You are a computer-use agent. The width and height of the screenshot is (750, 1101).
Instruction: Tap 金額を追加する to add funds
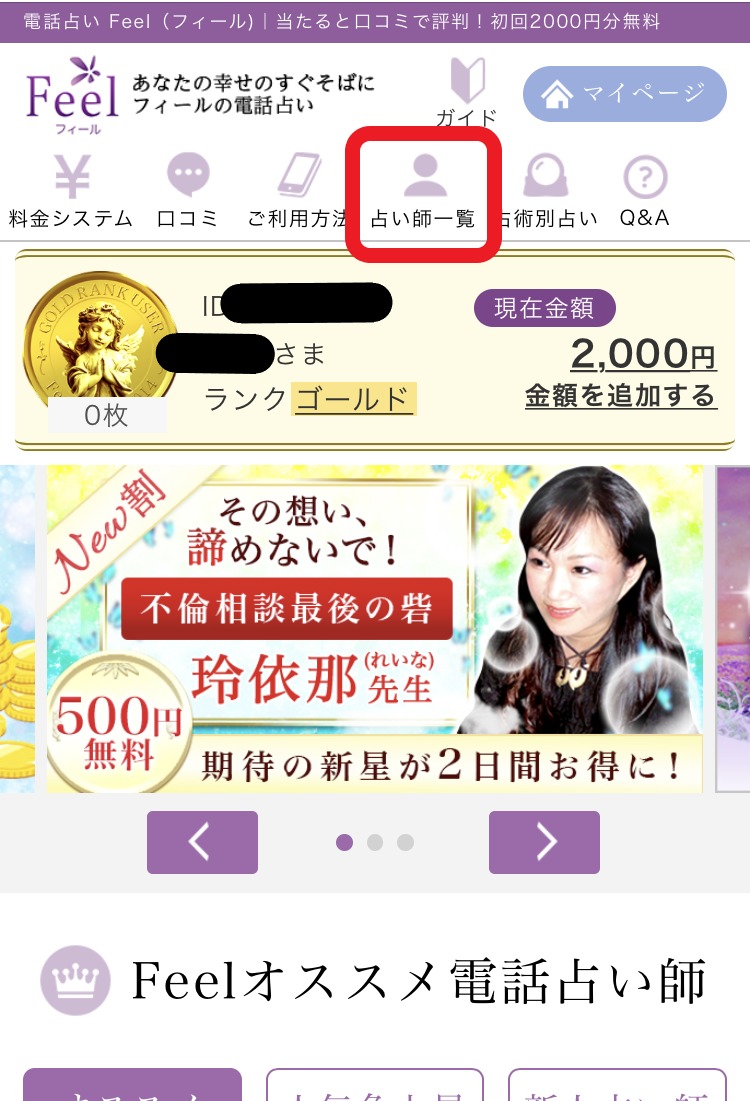point(620,396)
